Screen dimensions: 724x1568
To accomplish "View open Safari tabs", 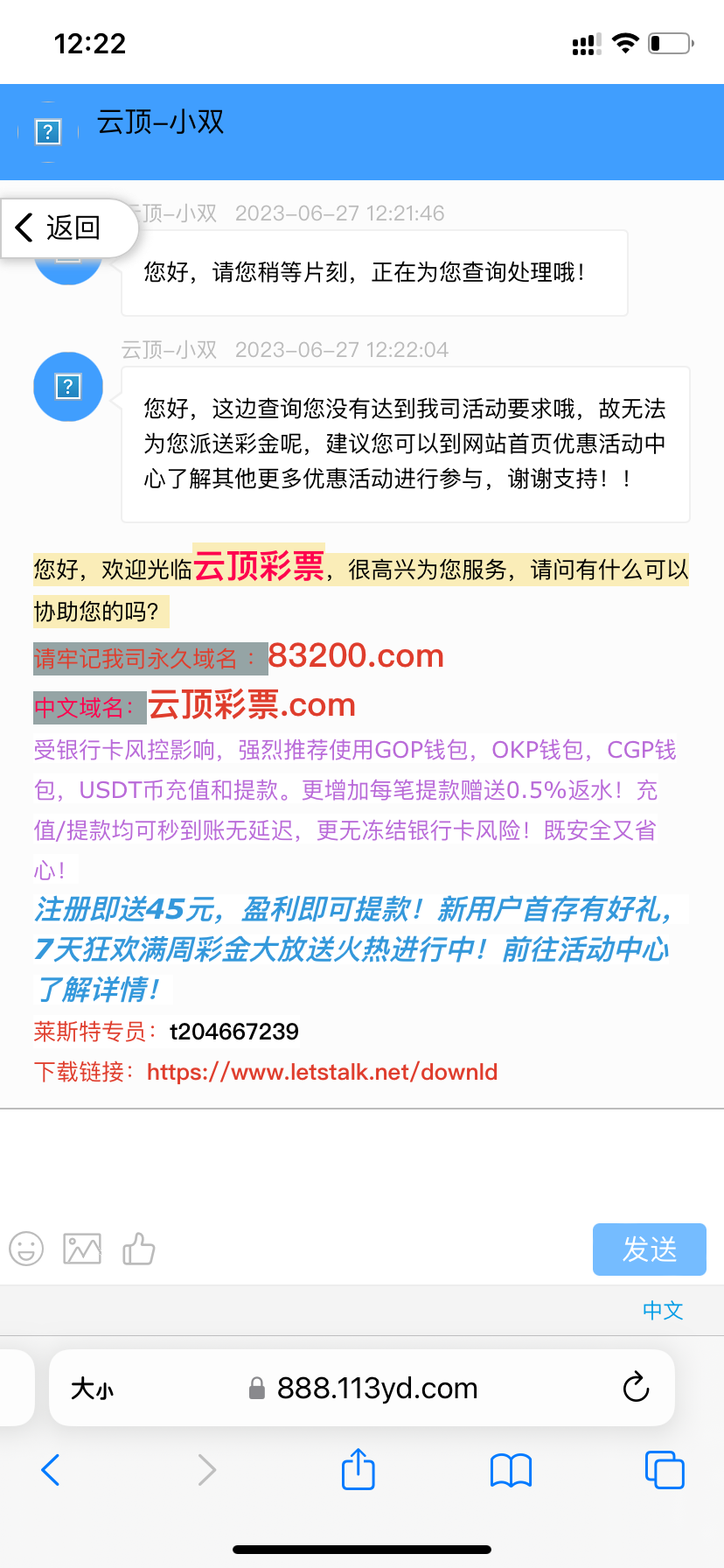I will [x=664, y=1470].
